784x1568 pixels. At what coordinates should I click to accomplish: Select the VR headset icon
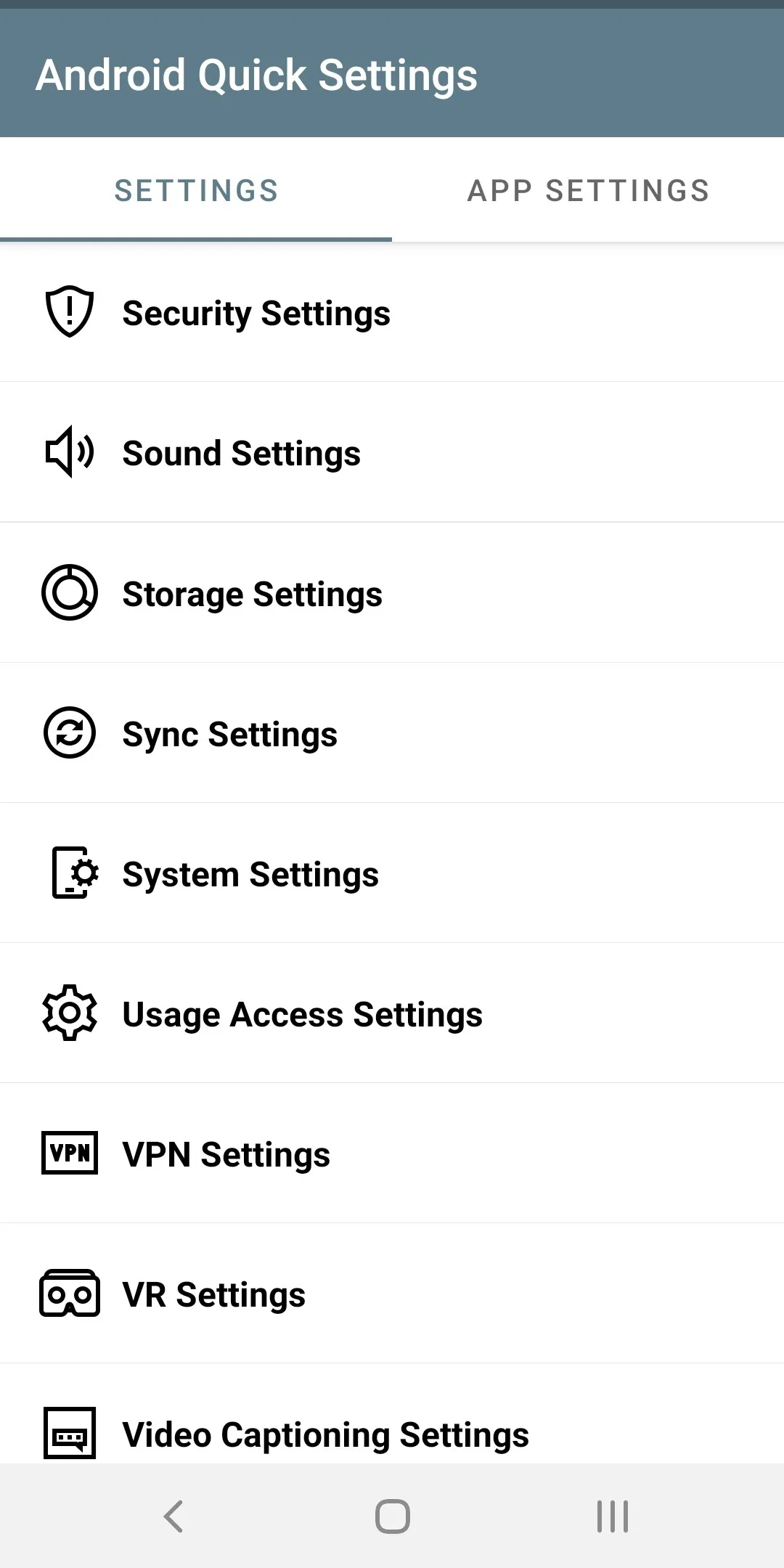tap(70, 1294)
